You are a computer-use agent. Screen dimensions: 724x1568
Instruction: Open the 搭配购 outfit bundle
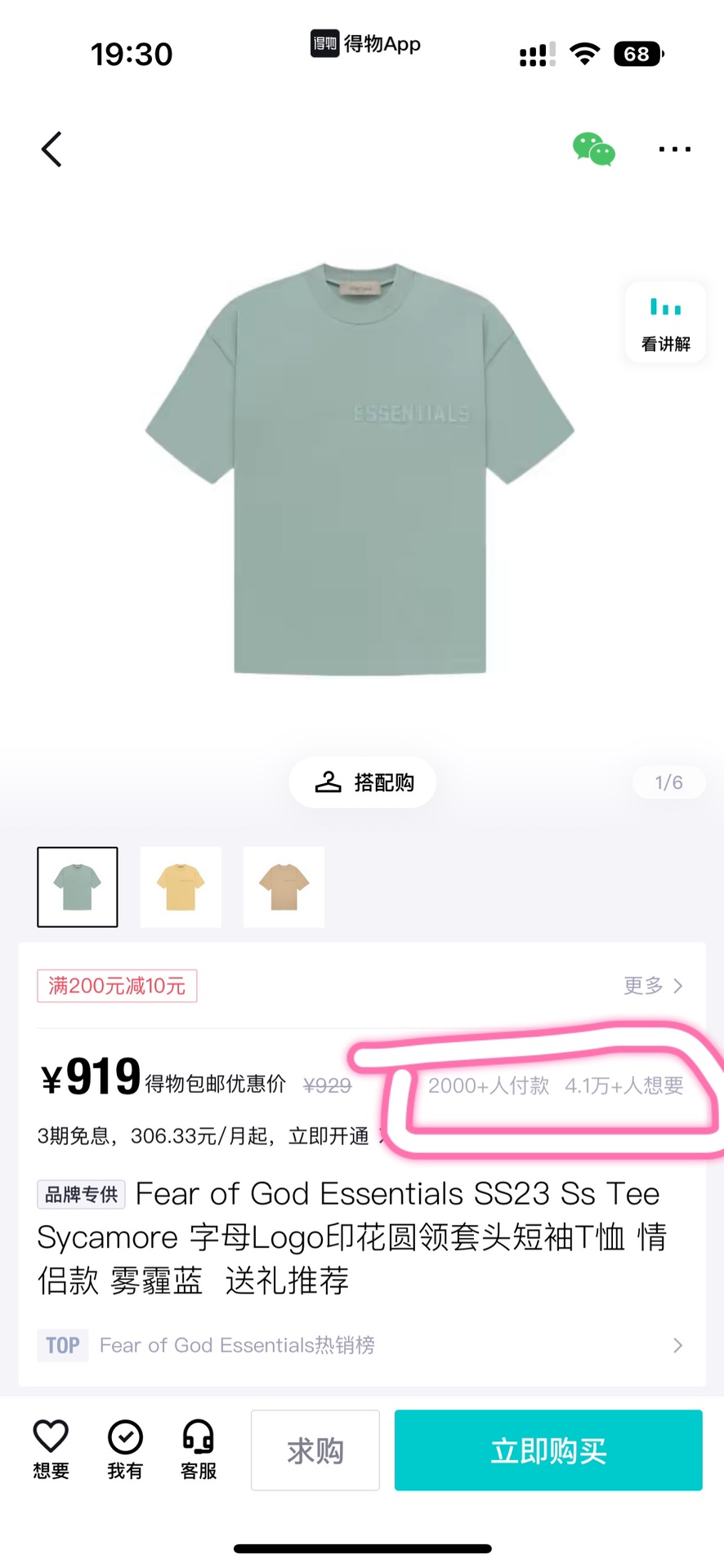363,782
